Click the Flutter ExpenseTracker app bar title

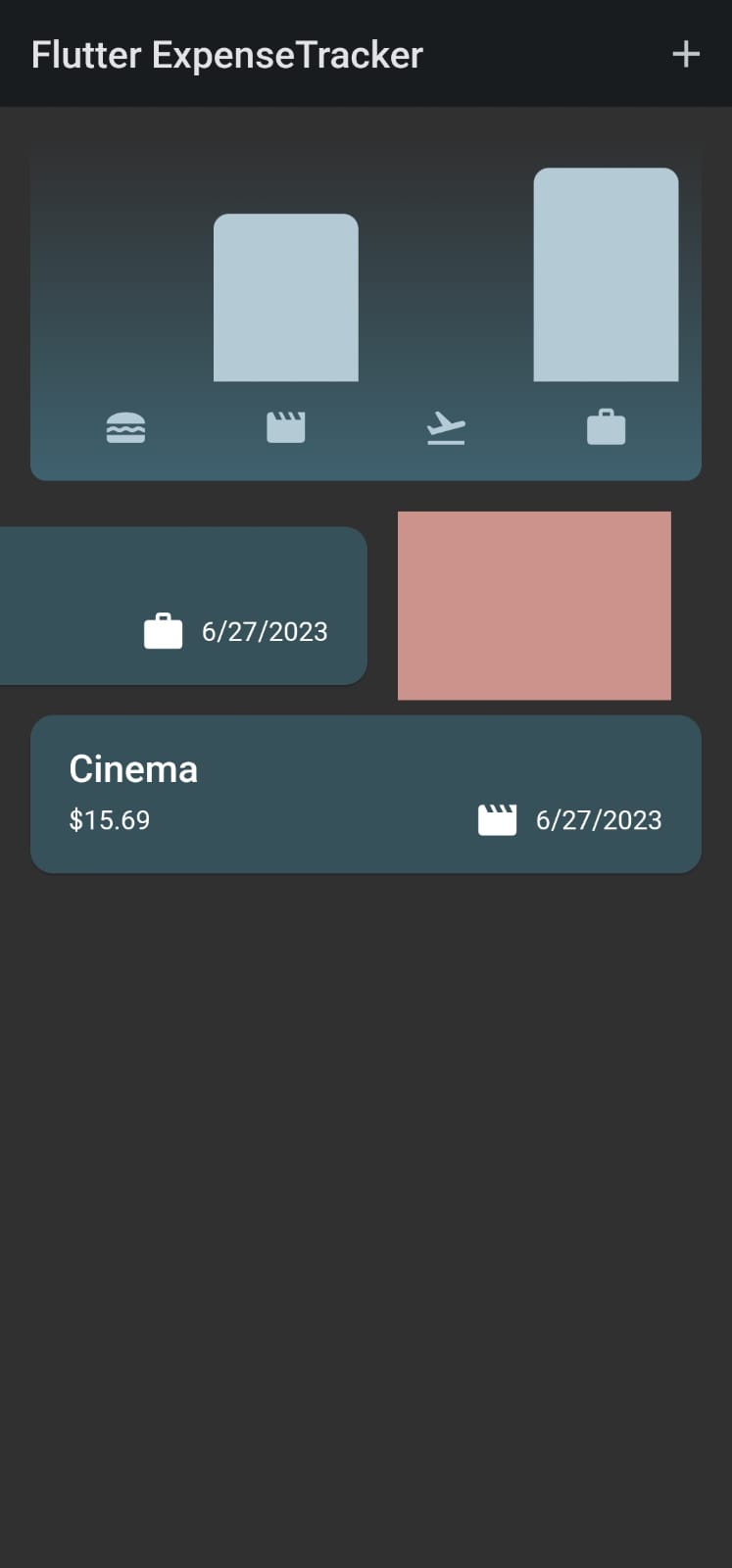[226, 54]
